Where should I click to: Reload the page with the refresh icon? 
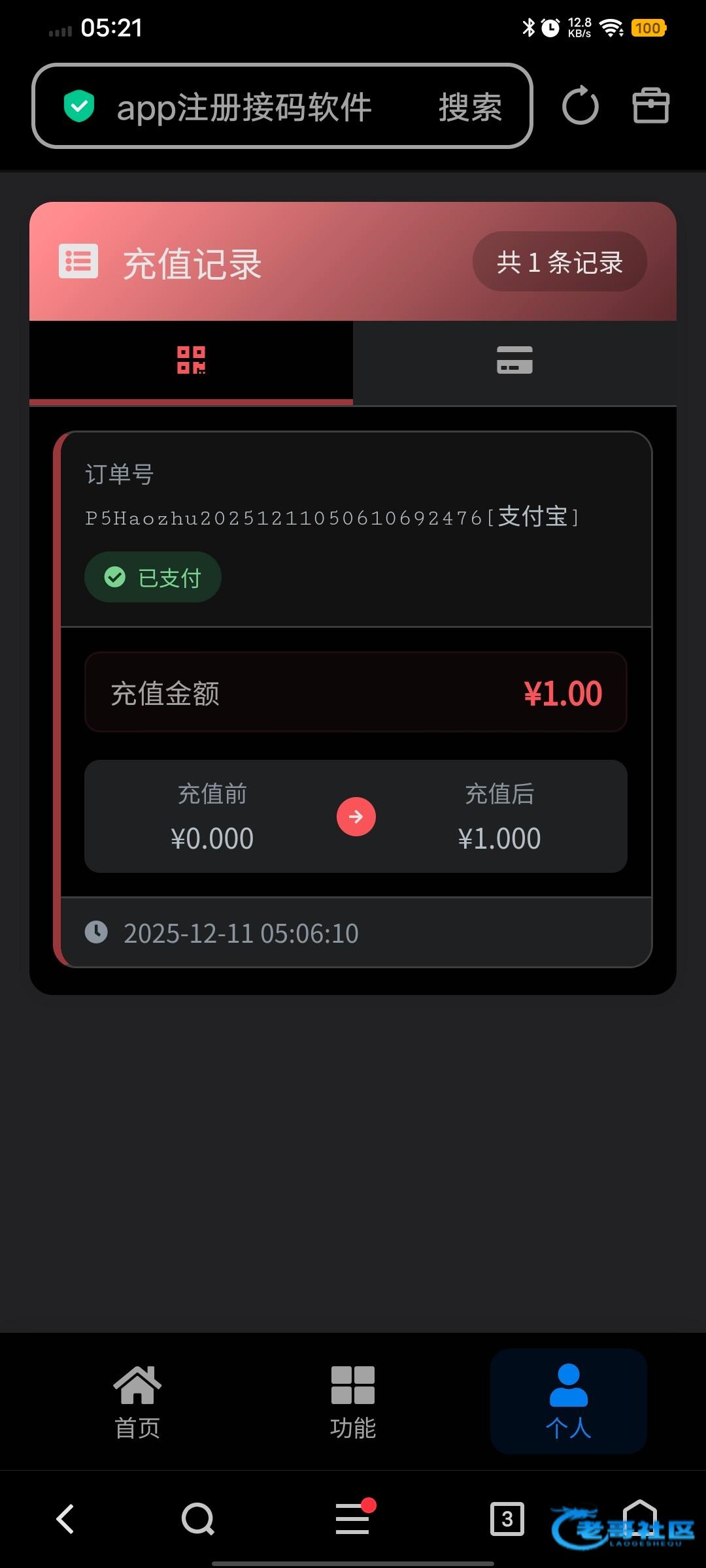pos(580,106)
